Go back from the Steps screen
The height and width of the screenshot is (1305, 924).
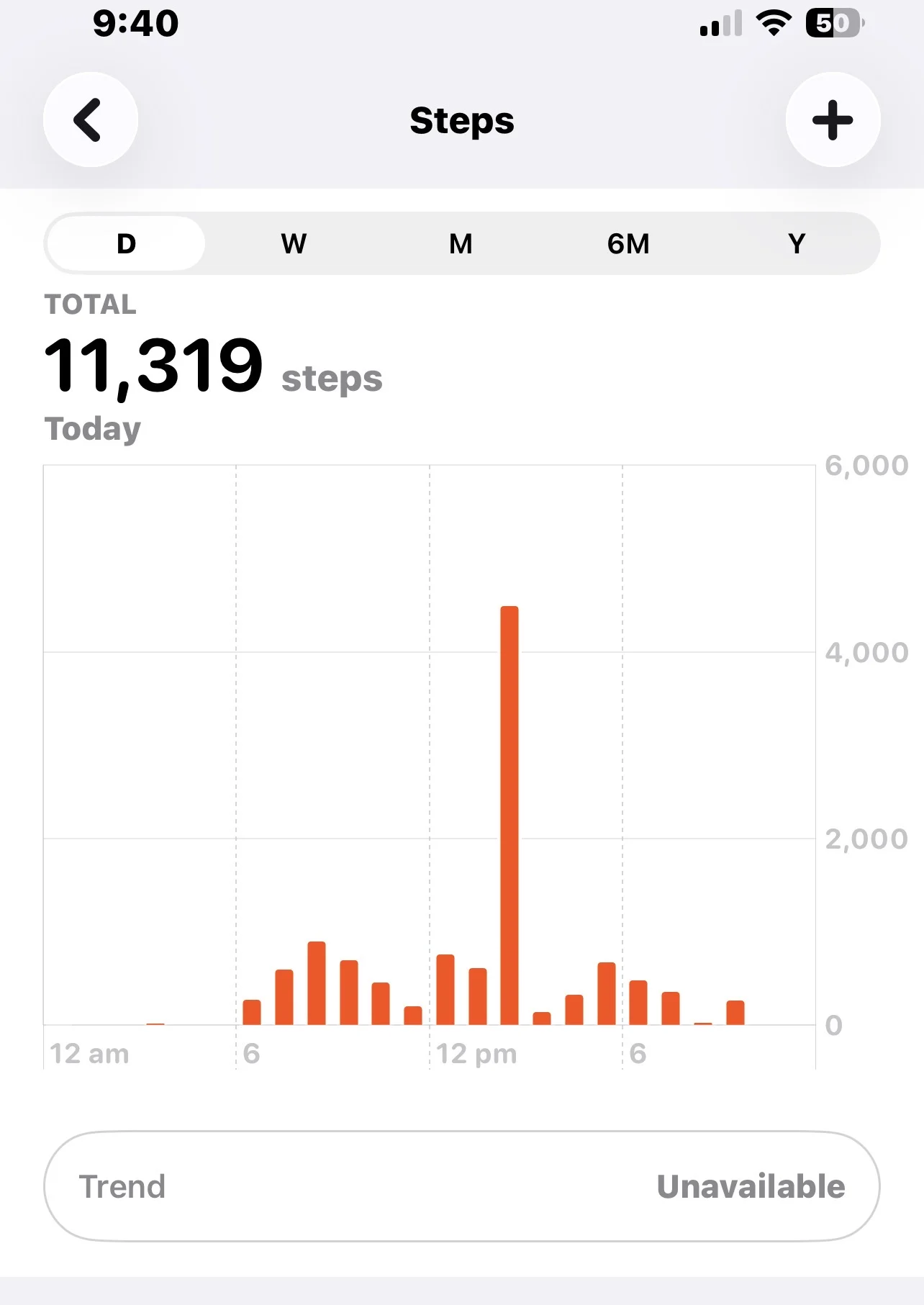(x=91, y=119)
